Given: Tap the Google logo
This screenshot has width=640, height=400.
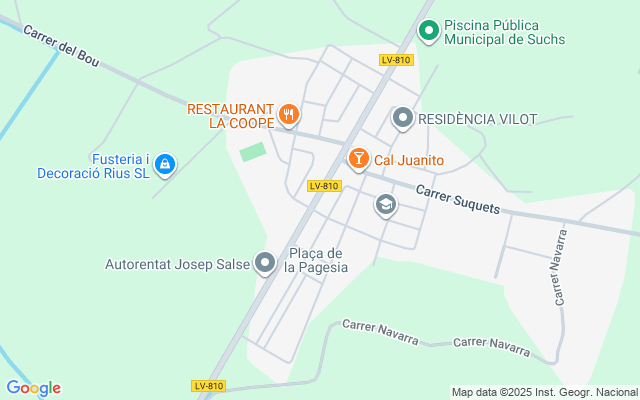Looking at the screenshot, I should coord(33,388).
